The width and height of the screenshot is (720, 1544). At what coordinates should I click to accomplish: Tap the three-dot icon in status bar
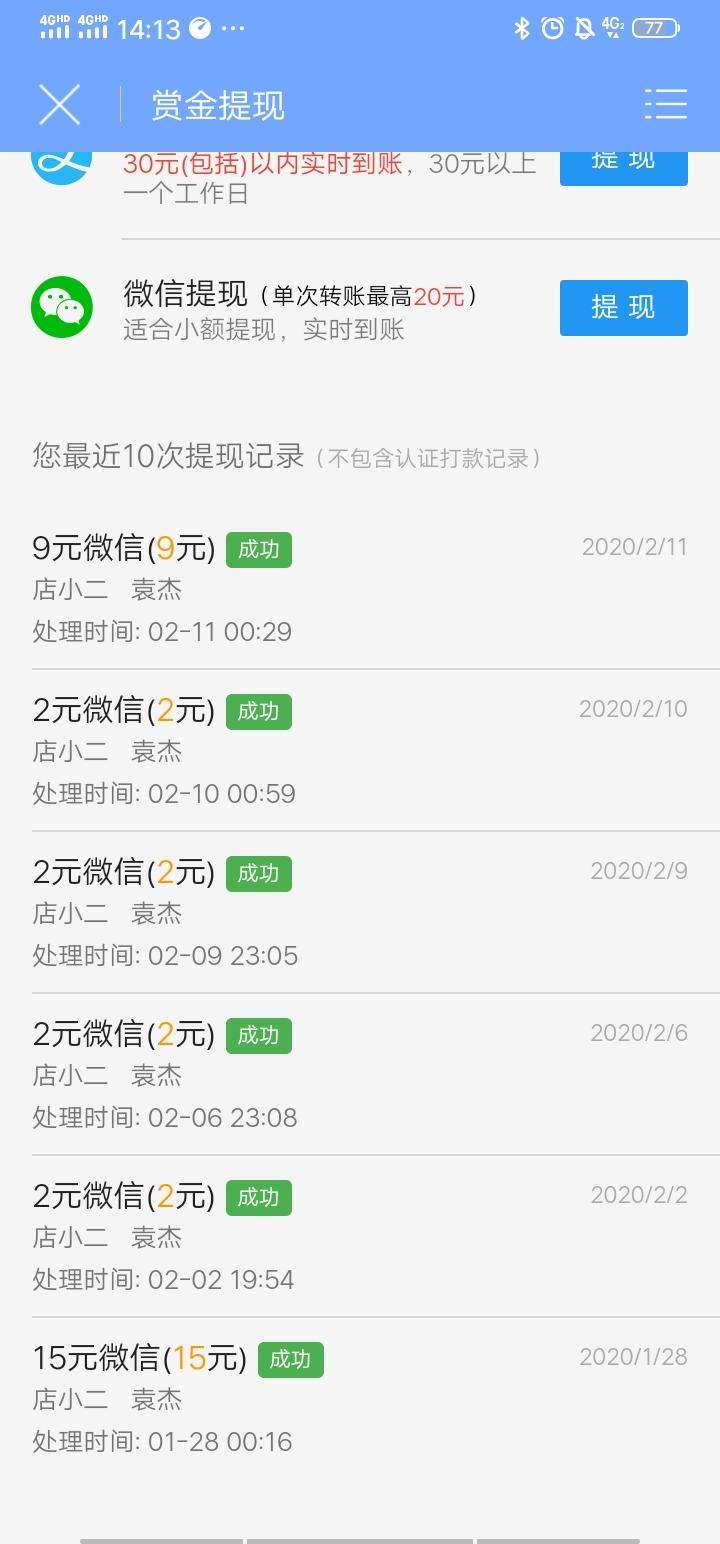(x=233, y=30)
